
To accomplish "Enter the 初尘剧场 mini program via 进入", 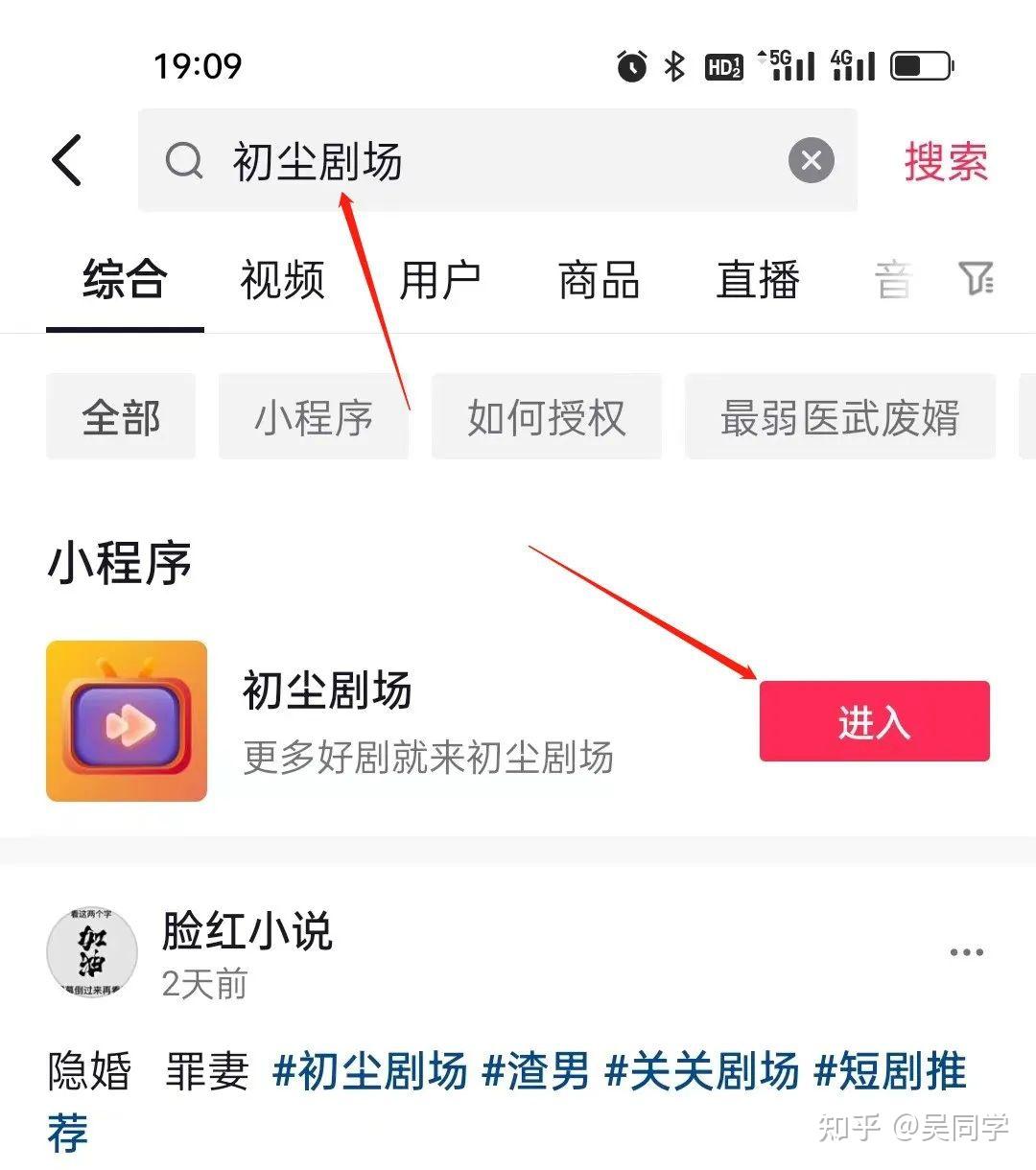I will click(x=874, y=721).
